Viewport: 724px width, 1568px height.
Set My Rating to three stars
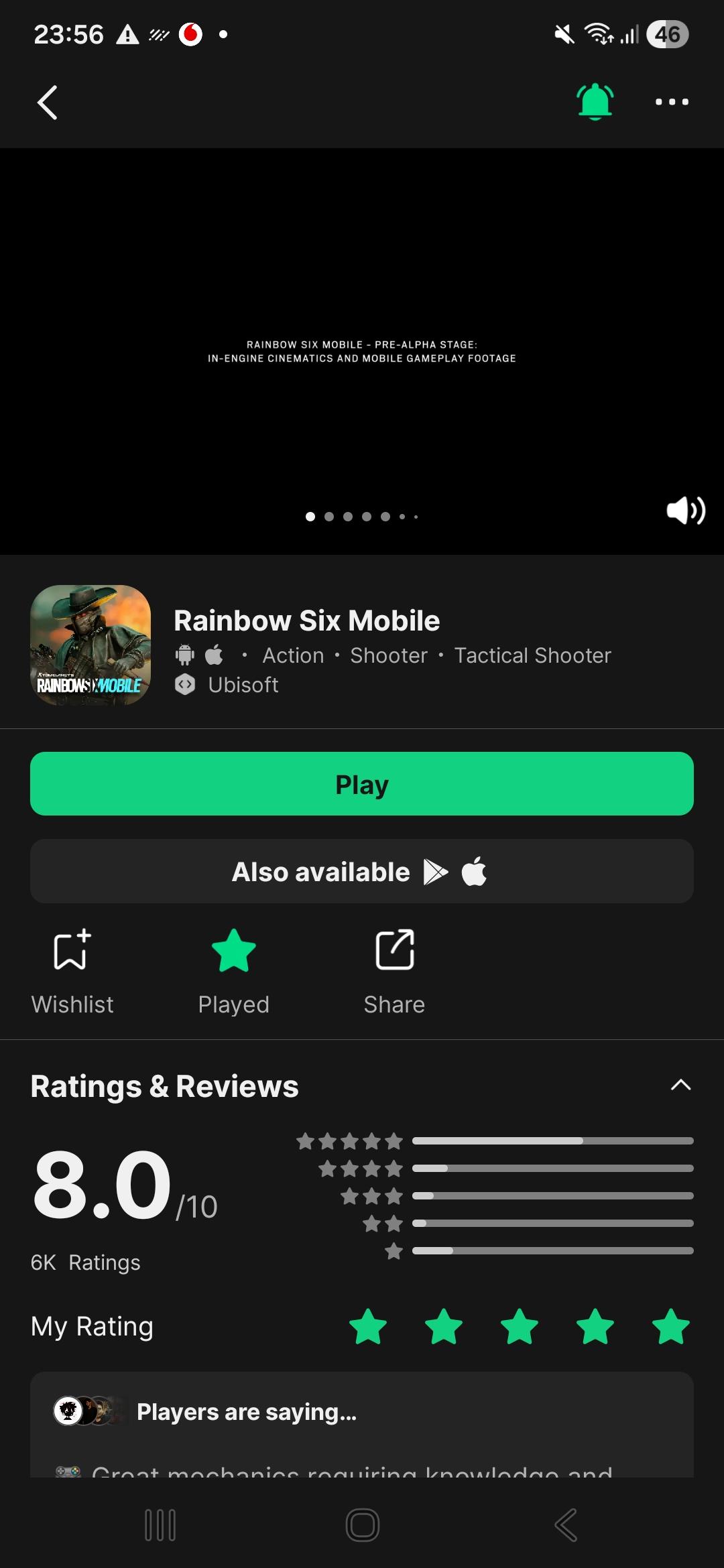pyautogui.click(x=520, y=1327)
